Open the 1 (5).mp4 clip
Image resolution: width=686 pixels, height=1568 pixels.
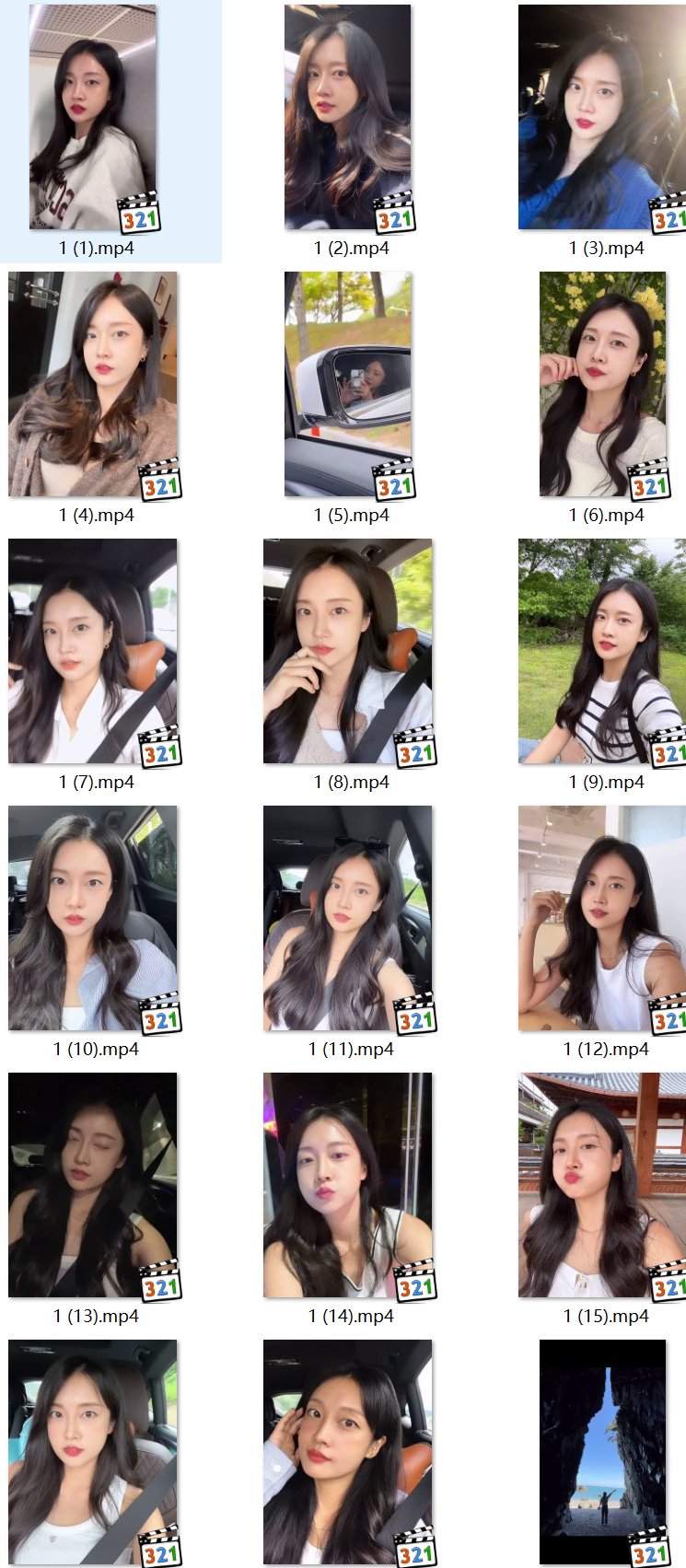(x=347, y=385)
